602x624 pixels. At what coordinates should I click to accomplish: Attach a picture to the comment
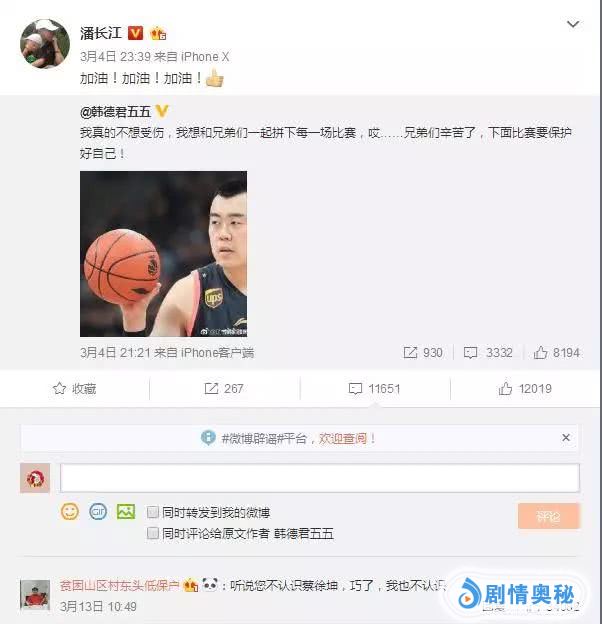[126, 511]
